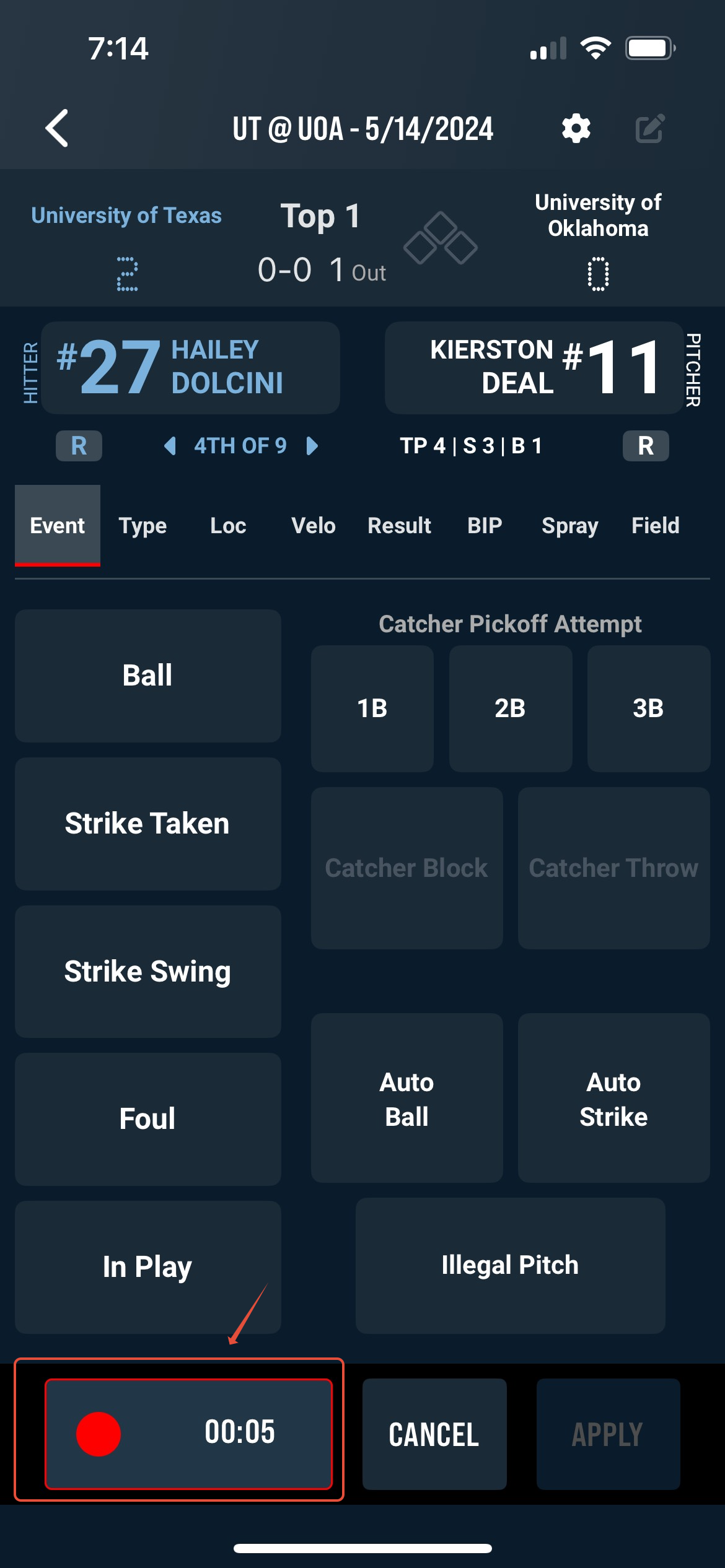Viewport: 725px width, 1568px height.
Task: Open the Spray tab
Action: pyautogui.click(x=570, y=526)
